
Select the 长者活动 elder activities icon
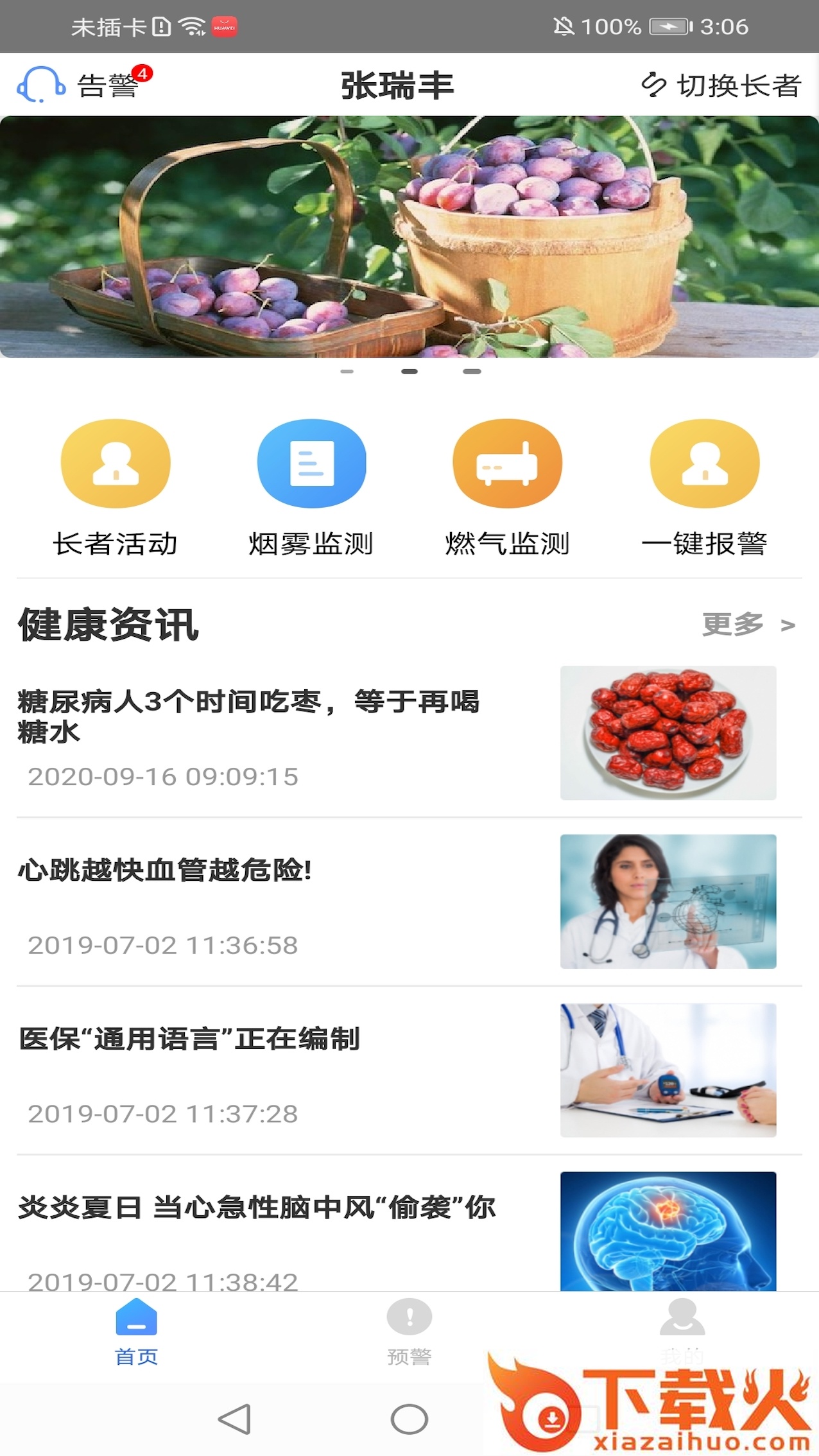[x=116, y=464]
